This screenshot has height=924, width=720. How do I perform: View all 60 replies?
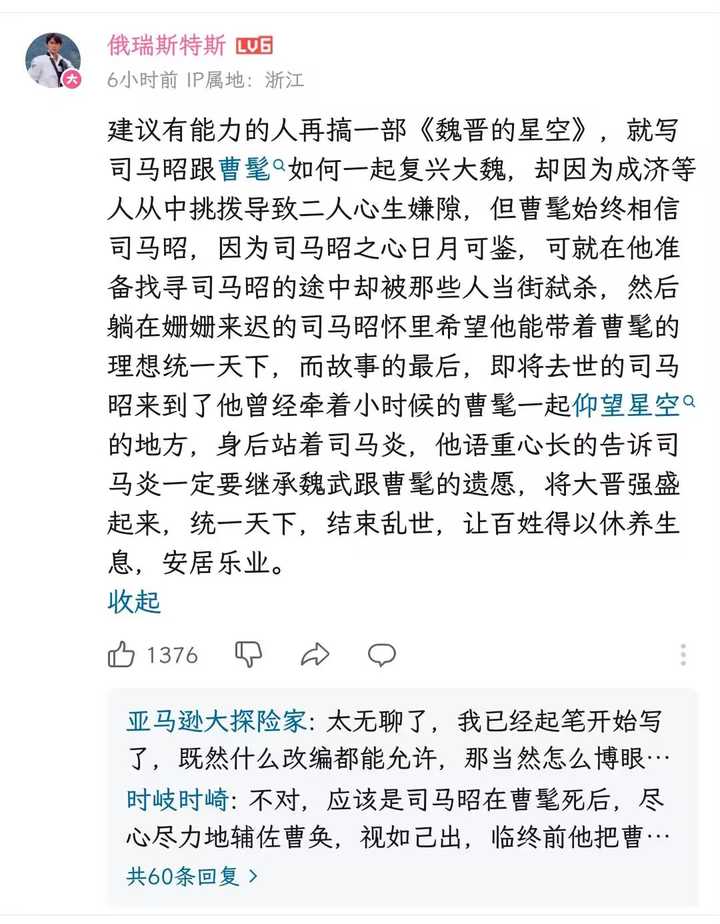click(193, 877)
